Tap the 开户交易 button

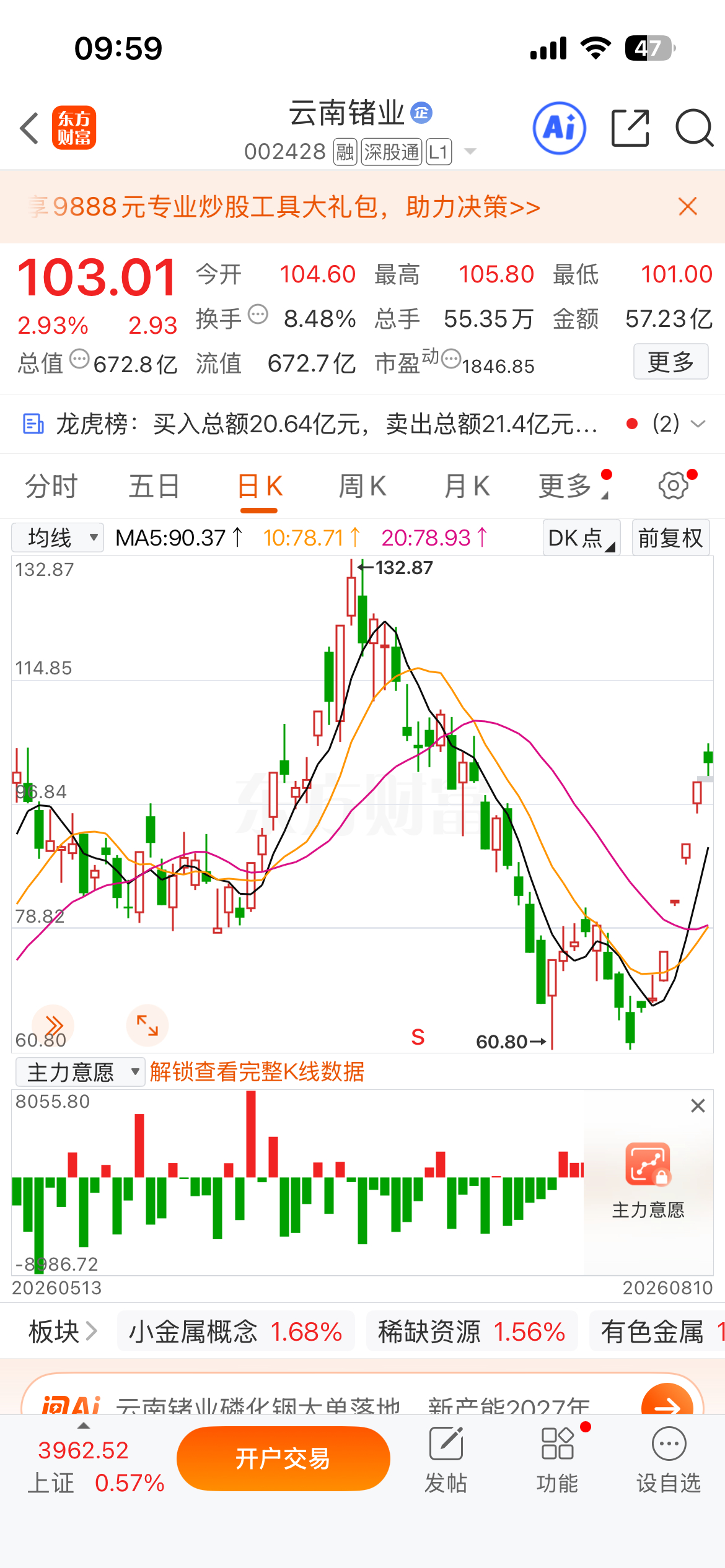click(283, 1459)
